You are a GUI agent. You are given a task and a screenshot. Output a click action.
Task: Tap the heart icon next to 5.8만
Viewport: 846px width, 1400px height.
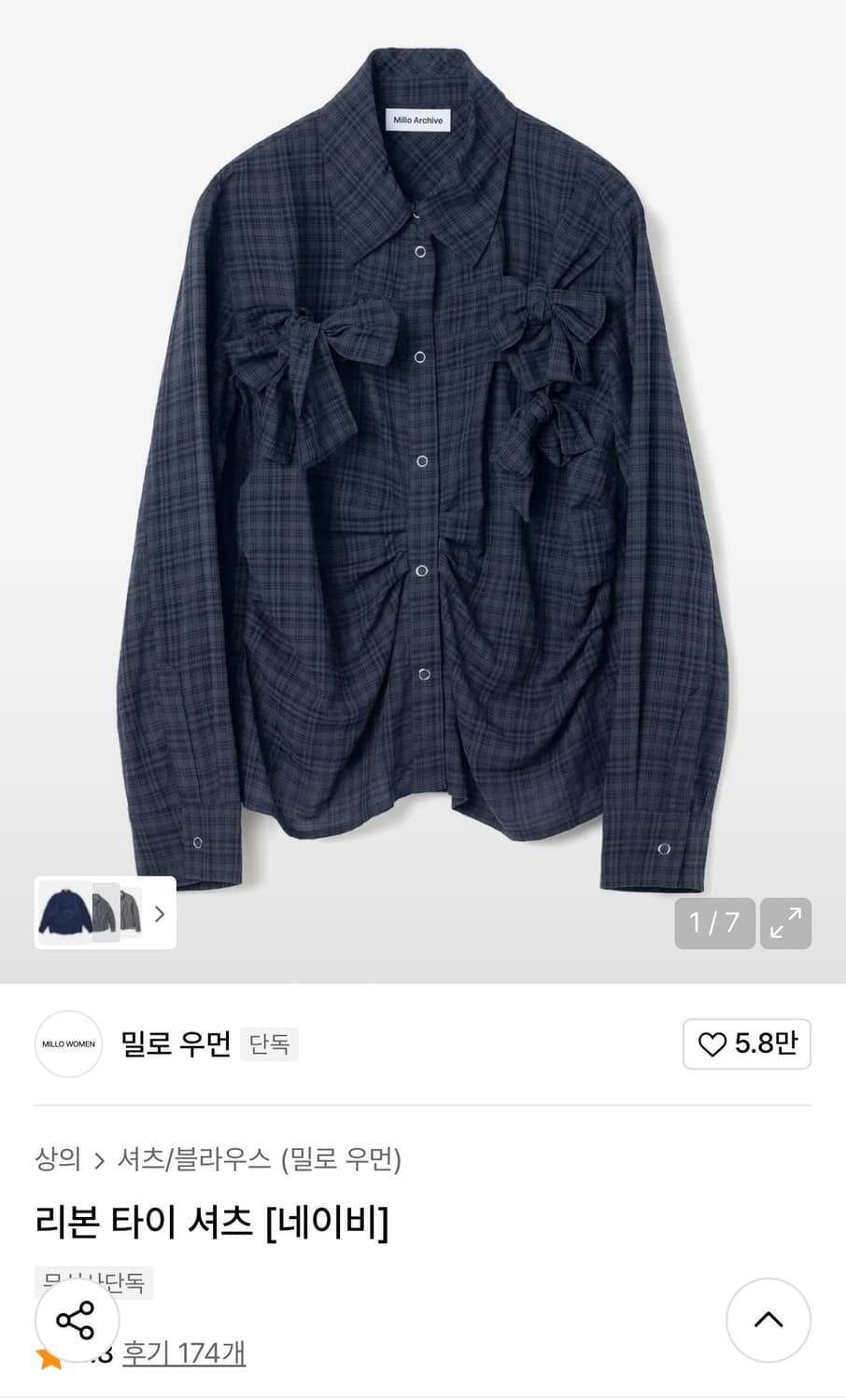714,1044
